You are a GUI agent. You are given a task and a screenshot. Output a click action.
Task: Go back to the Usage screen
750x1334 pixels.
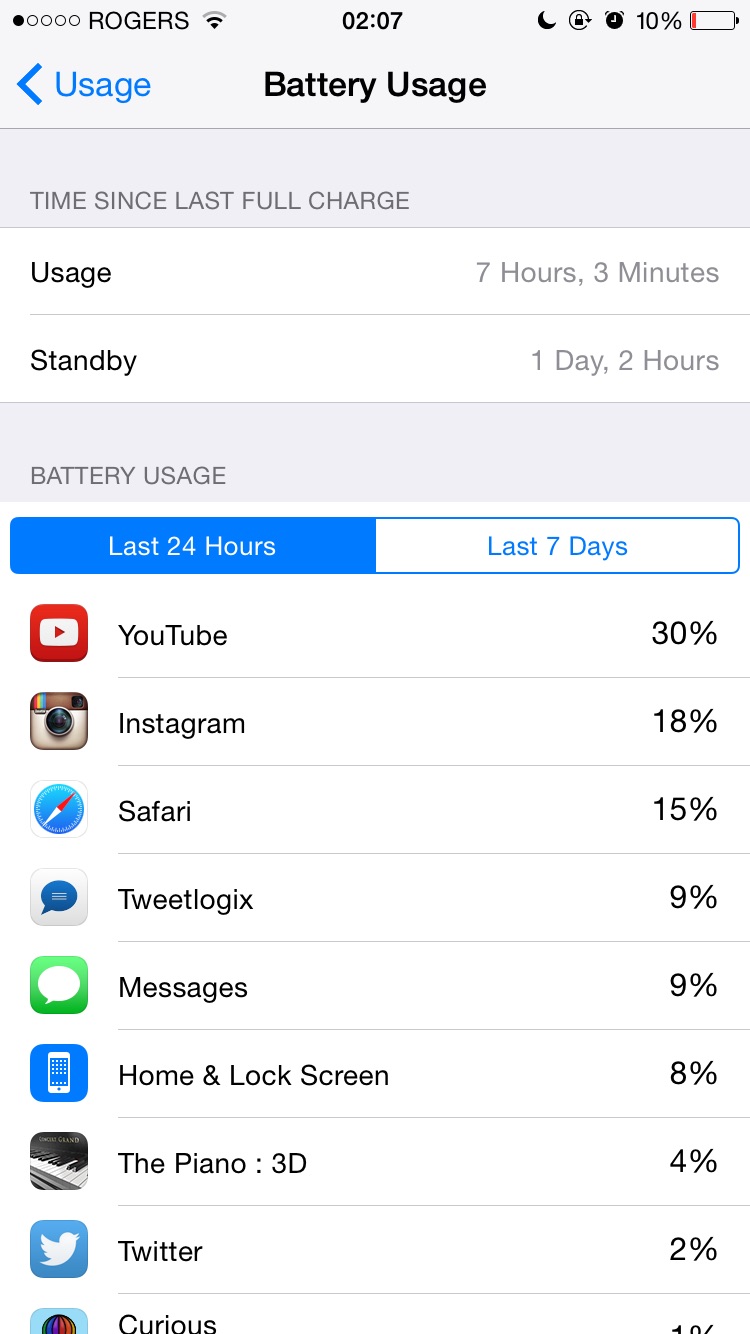(x=84, y=85)
